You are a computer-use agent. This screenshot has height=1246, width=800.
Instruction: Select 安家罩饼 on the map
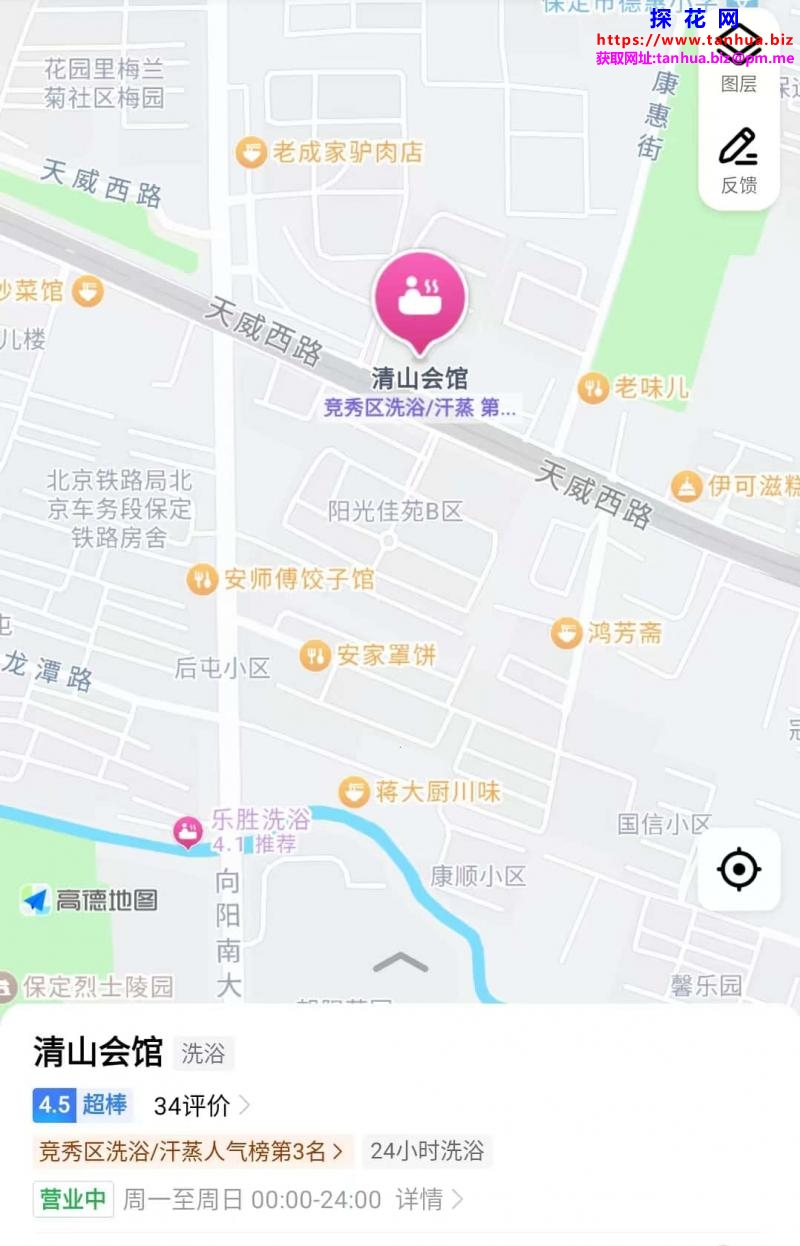point(370,656)
